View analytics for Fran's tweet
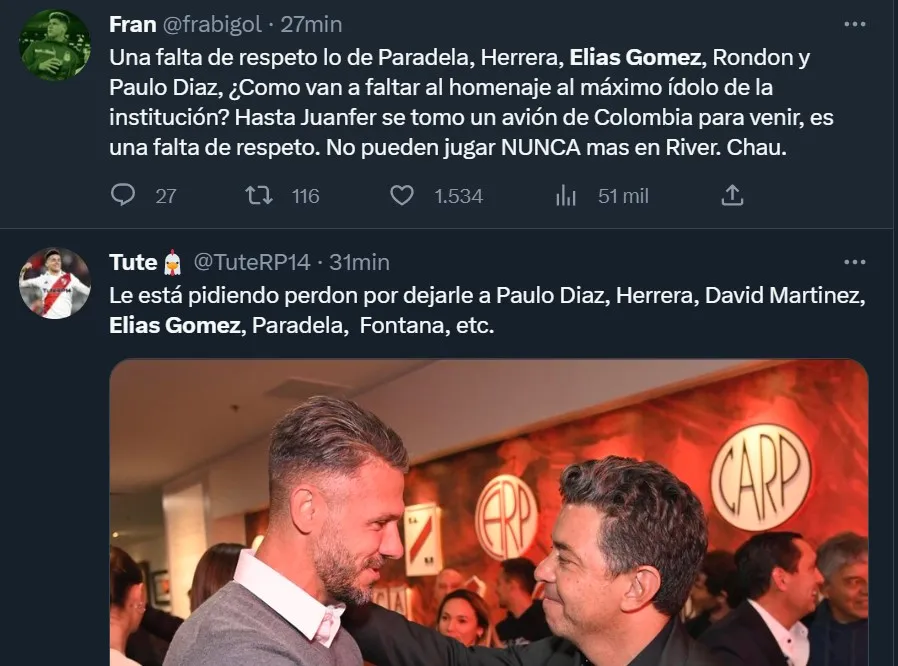 [x=566, y=195]
